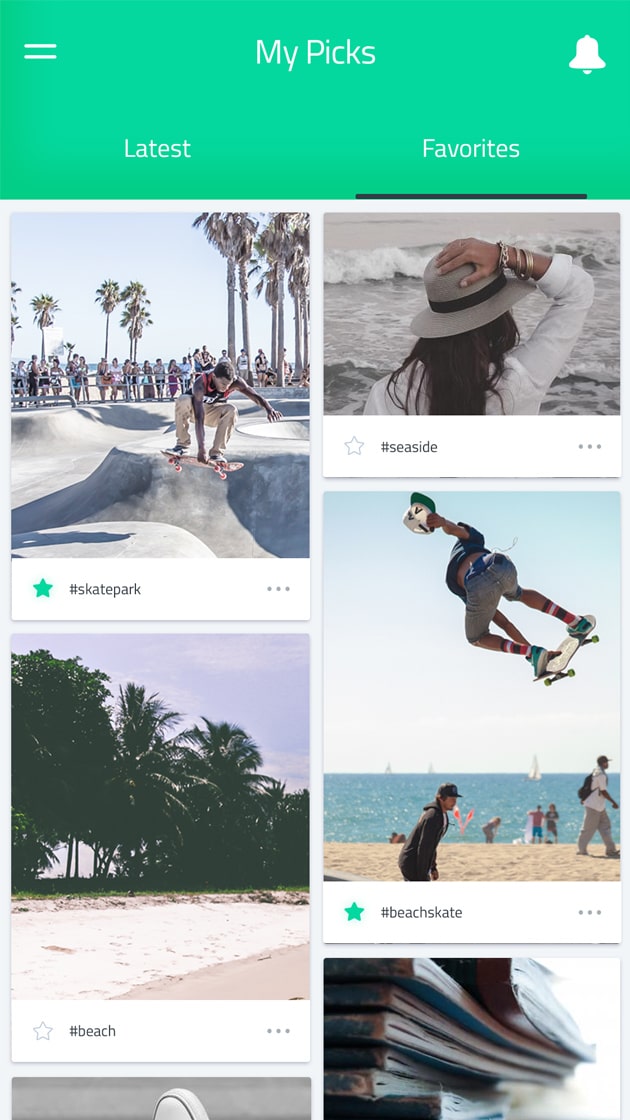
Task: Favorite the #seaside picture
Action: (354, 447)
